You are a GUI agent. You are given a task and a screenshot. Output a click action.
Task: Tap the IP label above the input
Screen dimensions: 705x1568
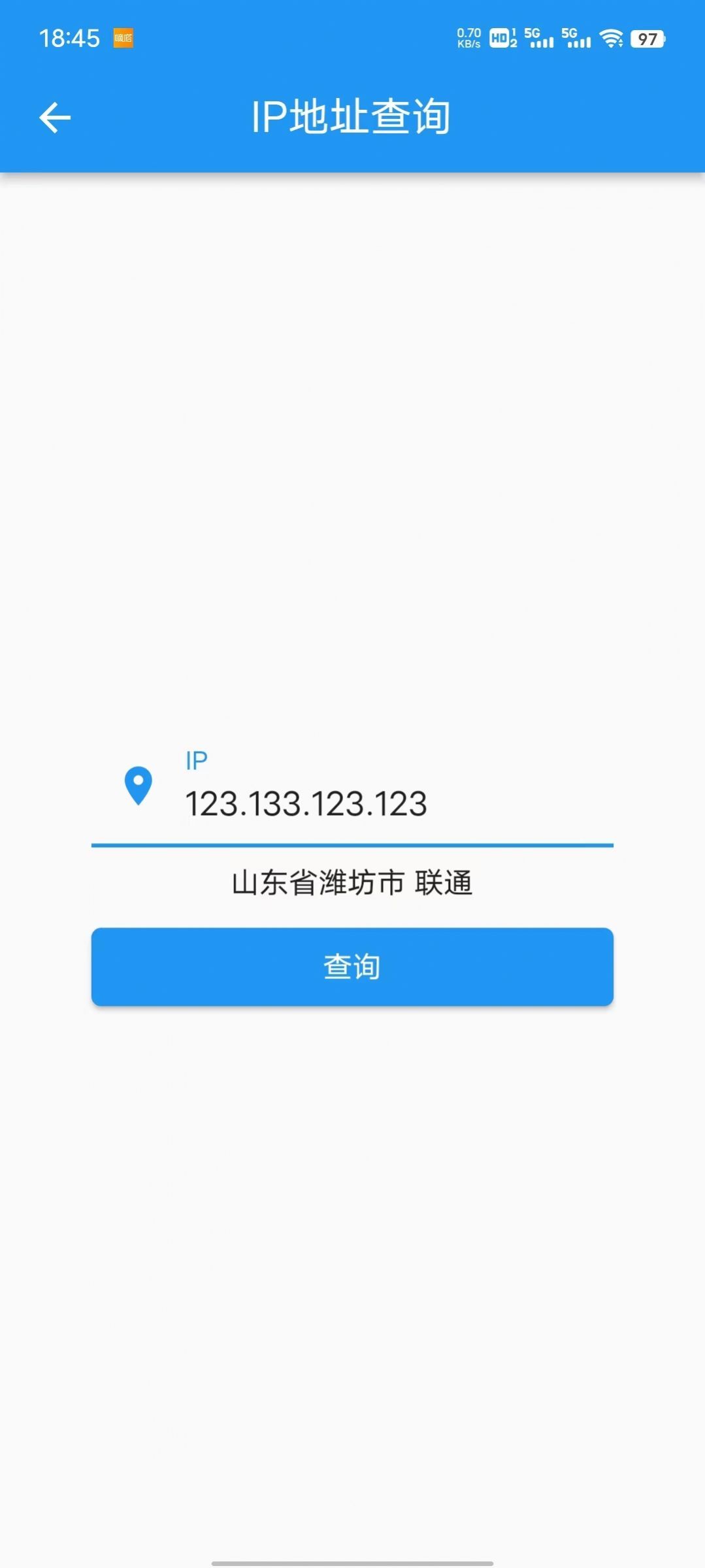click(x=194, y=760)
